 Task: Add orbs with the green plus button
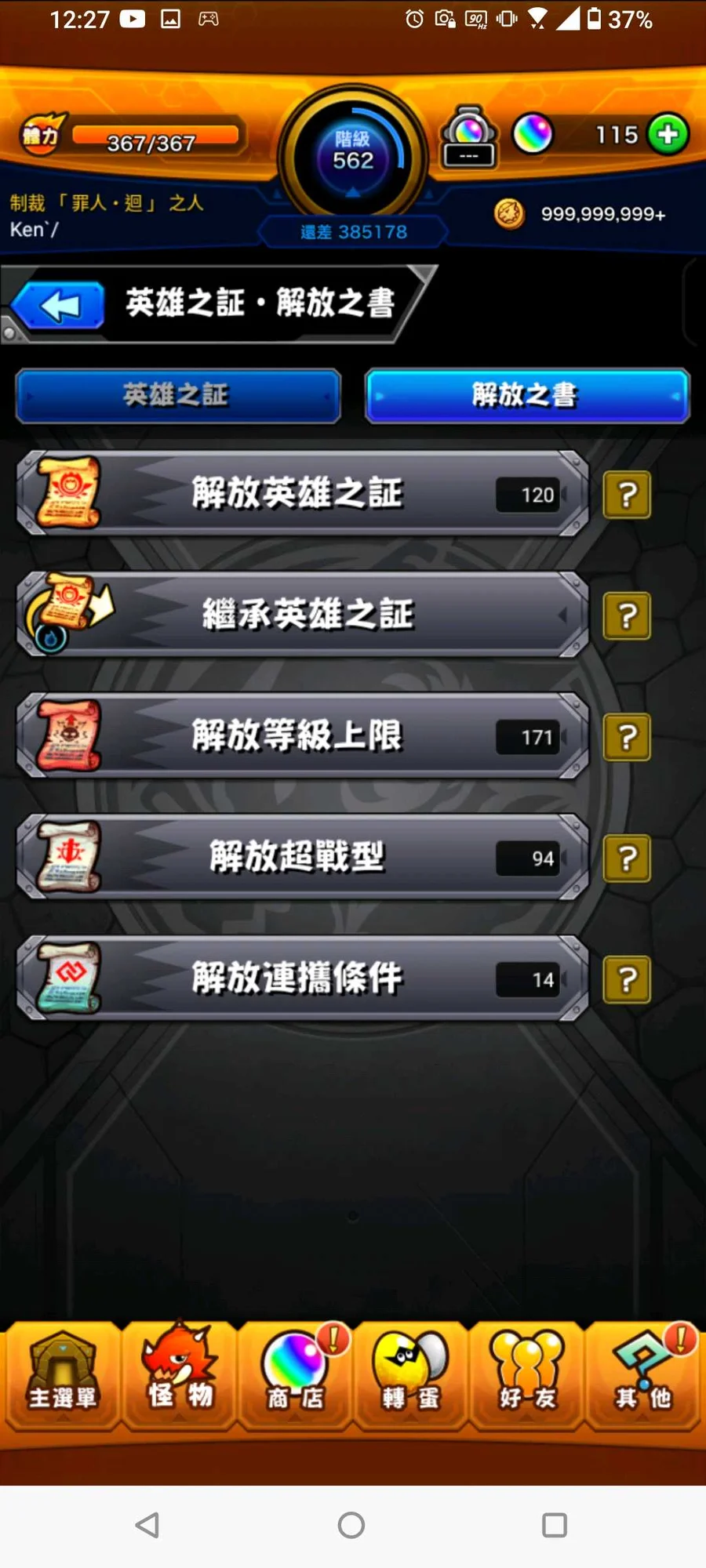pos(668,135)
